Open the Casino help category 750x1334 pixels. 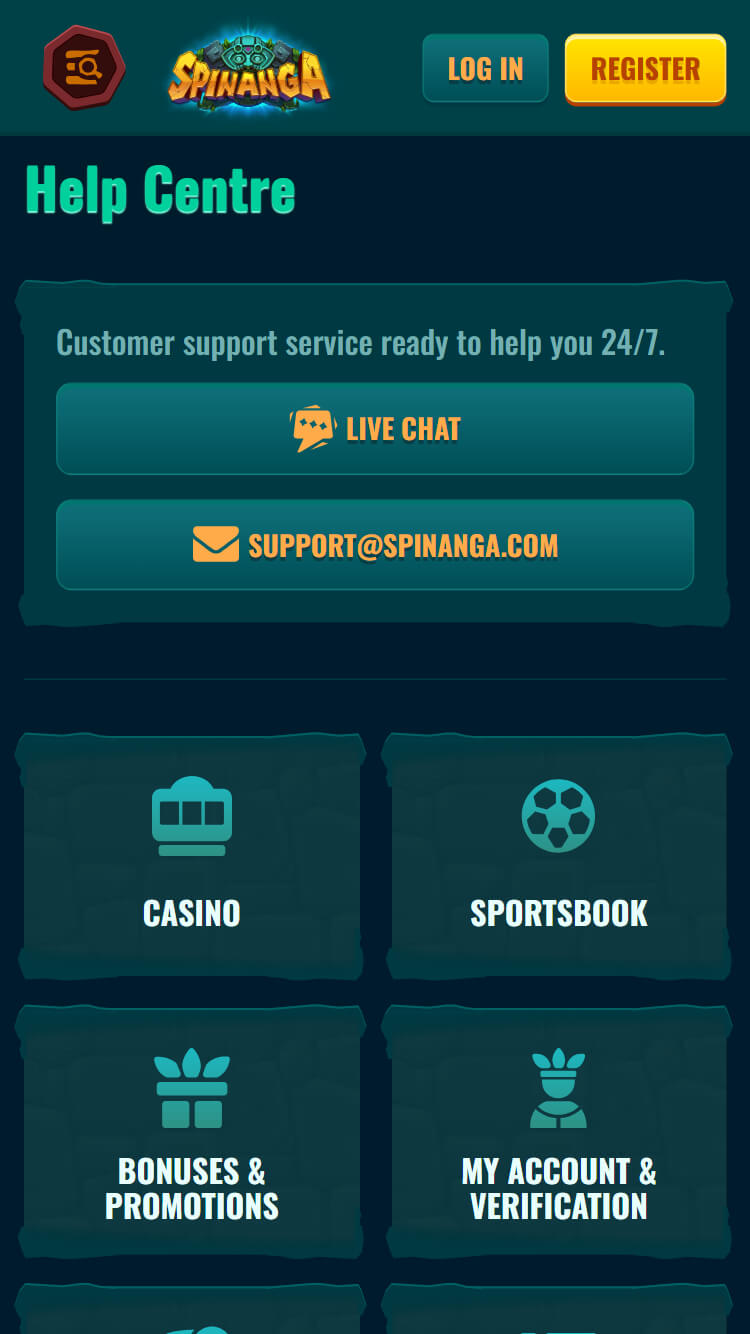(191, 856)
